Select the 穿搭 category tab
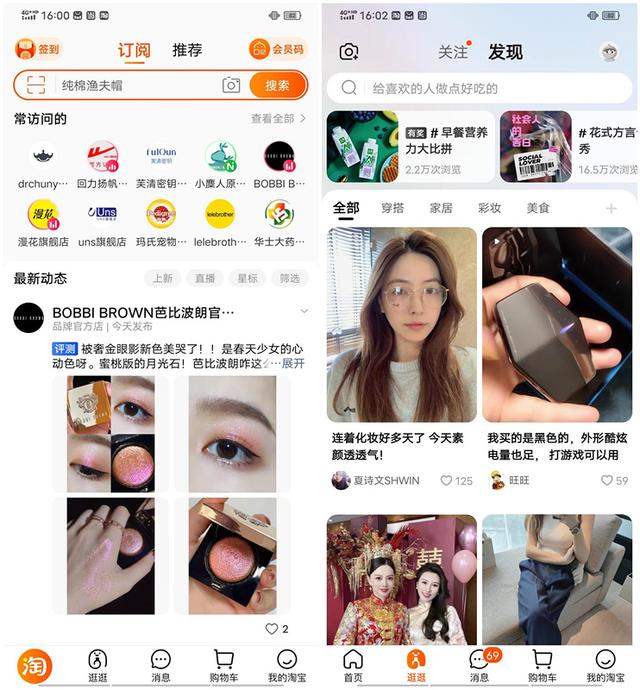This screenshot has width=640, height=690. 393,208
